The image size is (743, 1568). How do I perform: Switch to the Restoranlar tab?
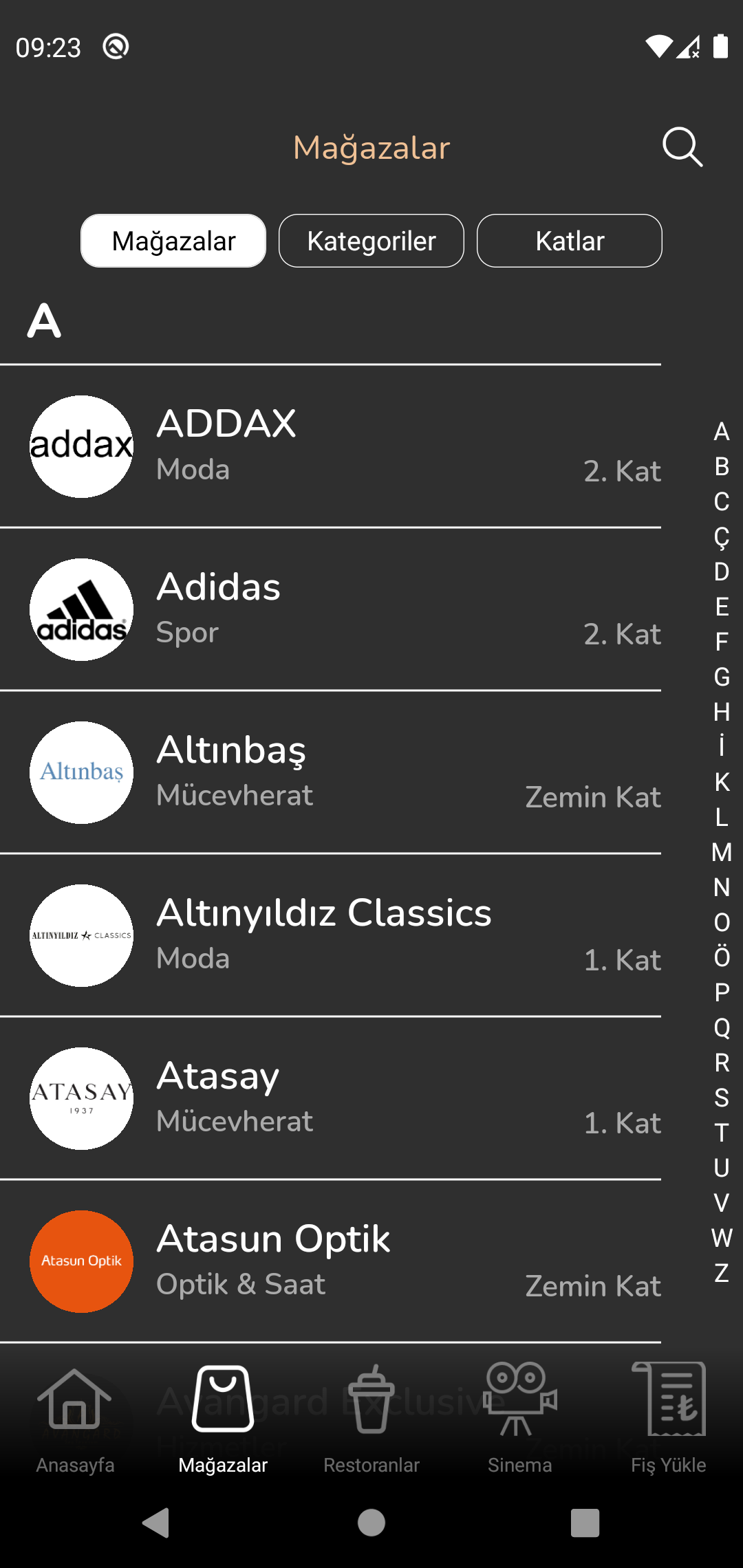pyautogui.click(x=371, y=1418)
